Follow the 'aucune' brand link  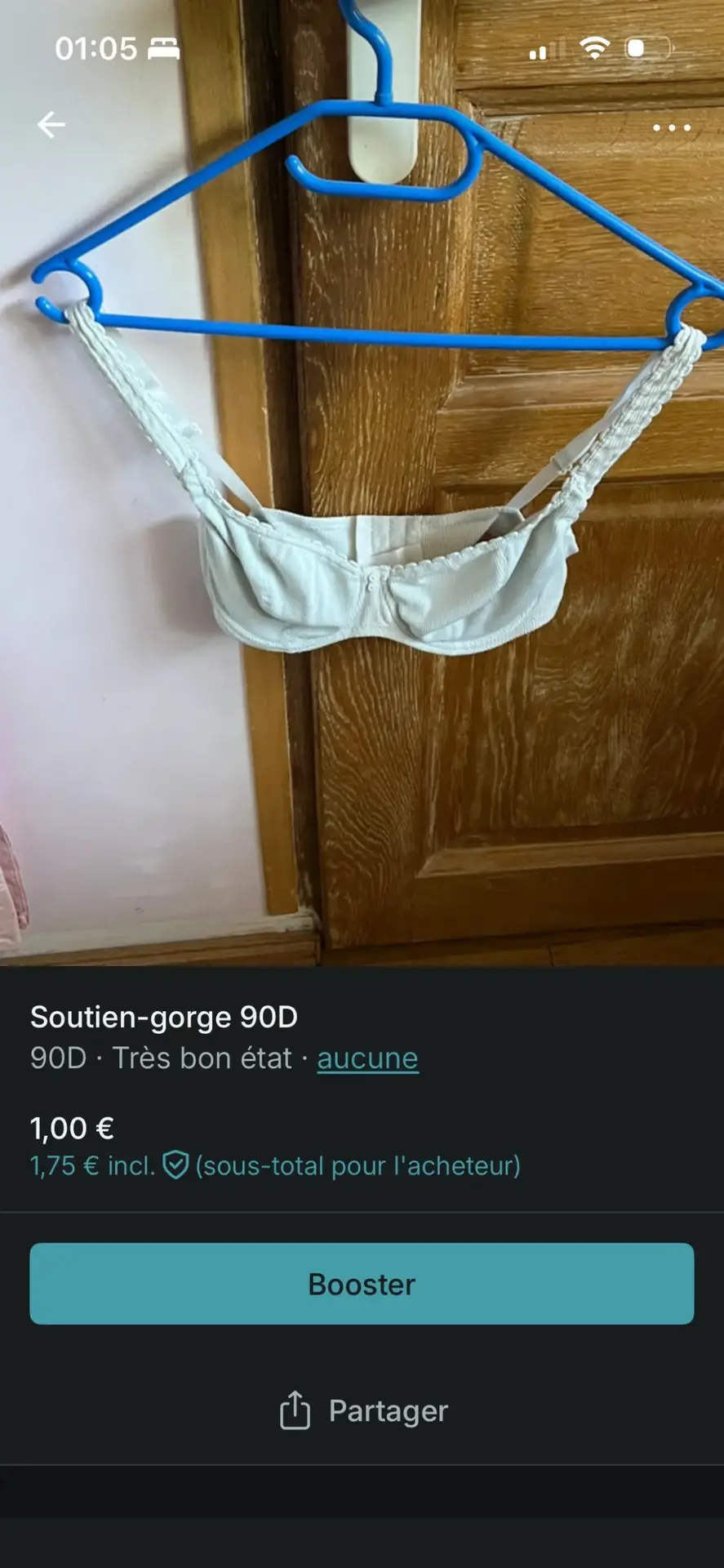click(367, 1058)
